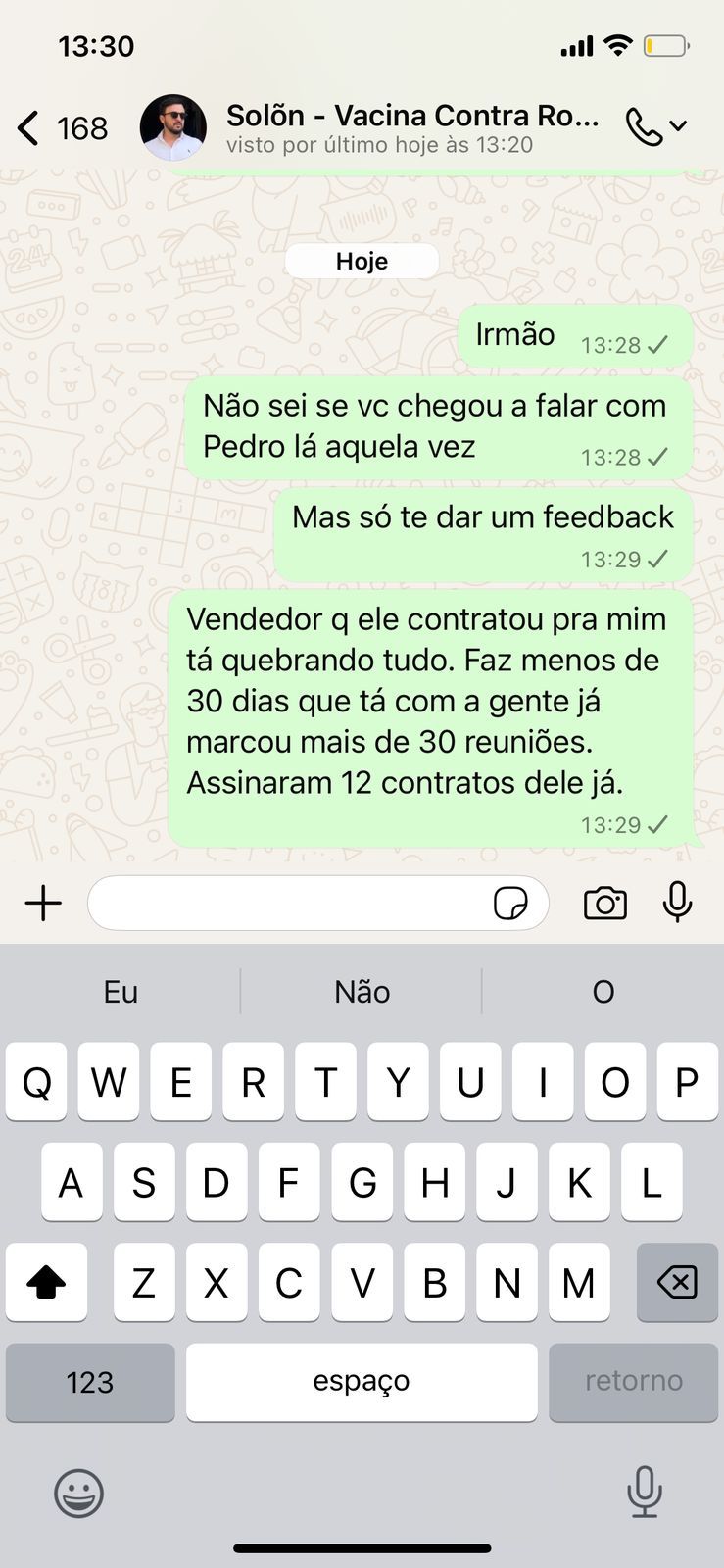Open the plus attachment menu
The width and height of the screenshot is (724, 1568).
point(43,903)
